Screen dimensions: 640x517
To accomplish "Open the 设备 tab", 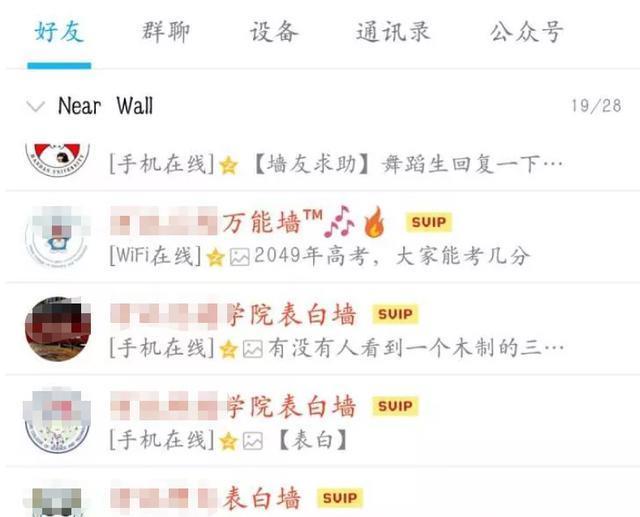I will click(274, 32).
